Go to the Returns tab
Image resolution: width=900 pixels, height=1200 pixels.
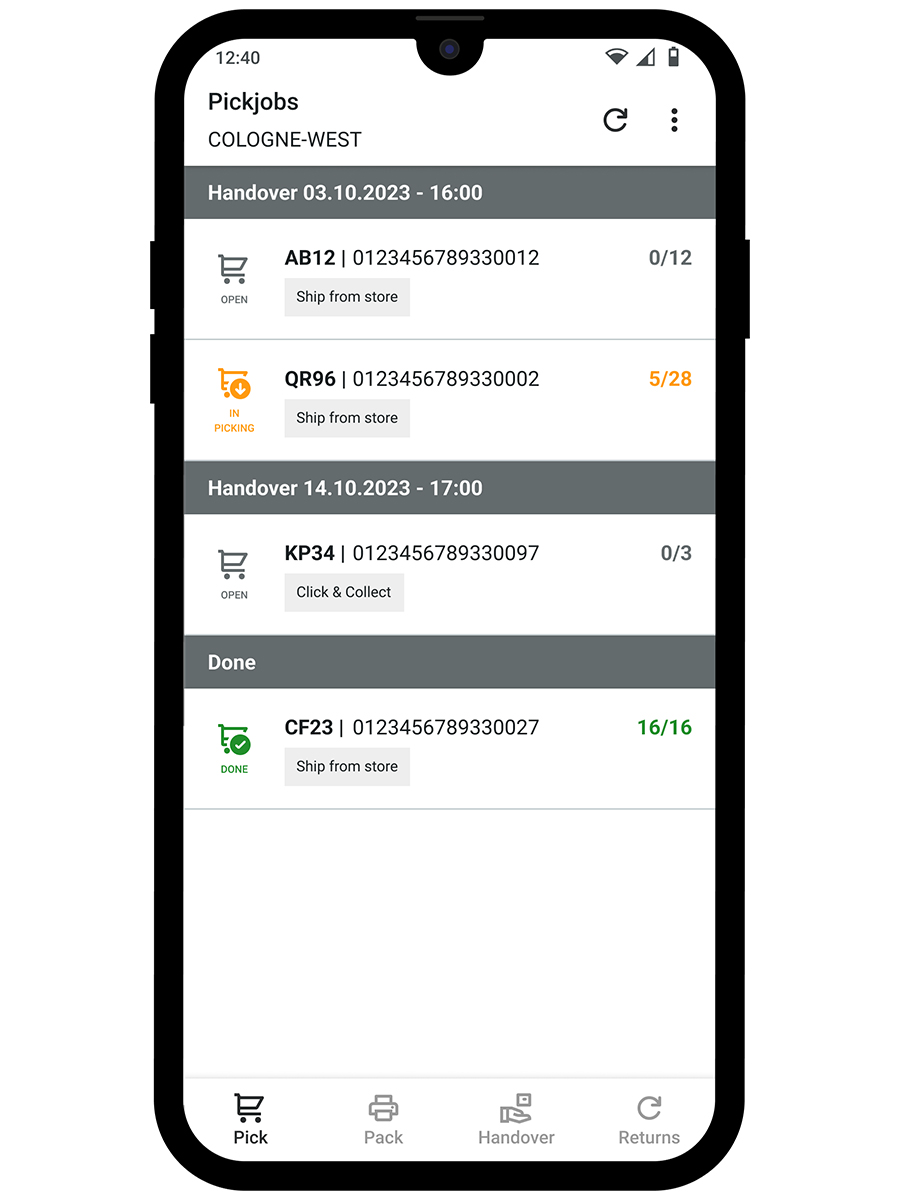[649, 1119]
